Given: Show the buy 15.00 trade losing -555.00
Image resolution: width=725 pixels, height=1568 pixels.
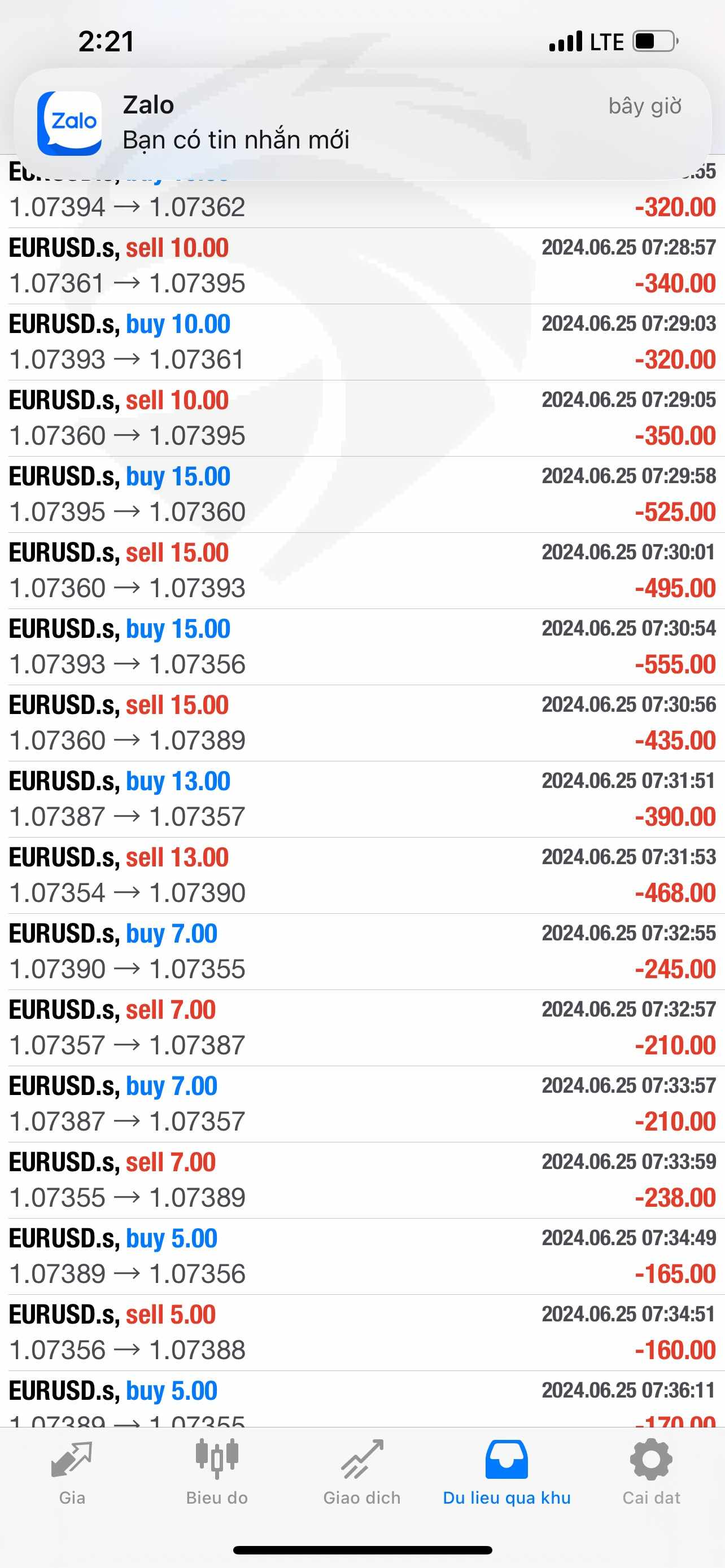Looking at the screenshot, I should 362,646.
